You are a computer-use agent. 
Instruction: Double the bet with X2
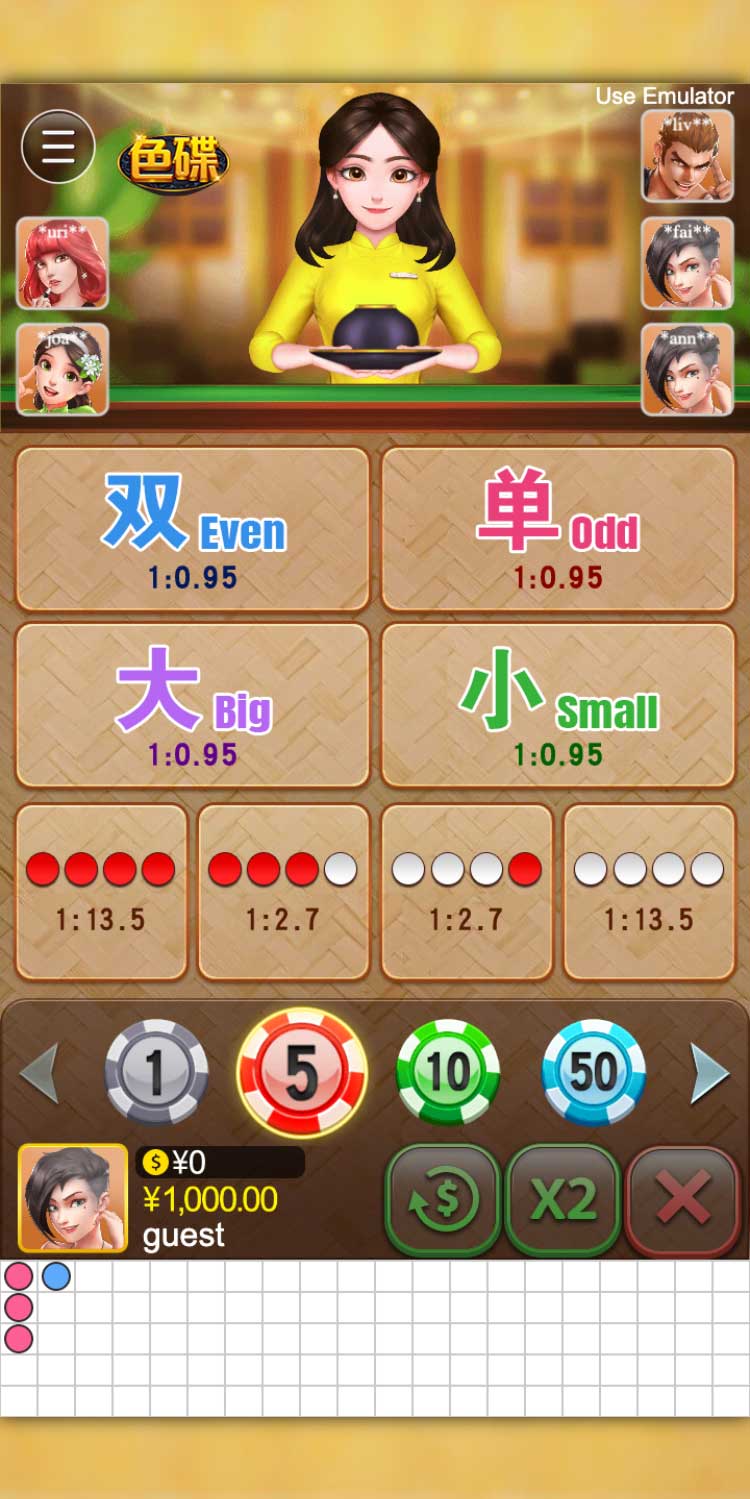[563, 1200]
